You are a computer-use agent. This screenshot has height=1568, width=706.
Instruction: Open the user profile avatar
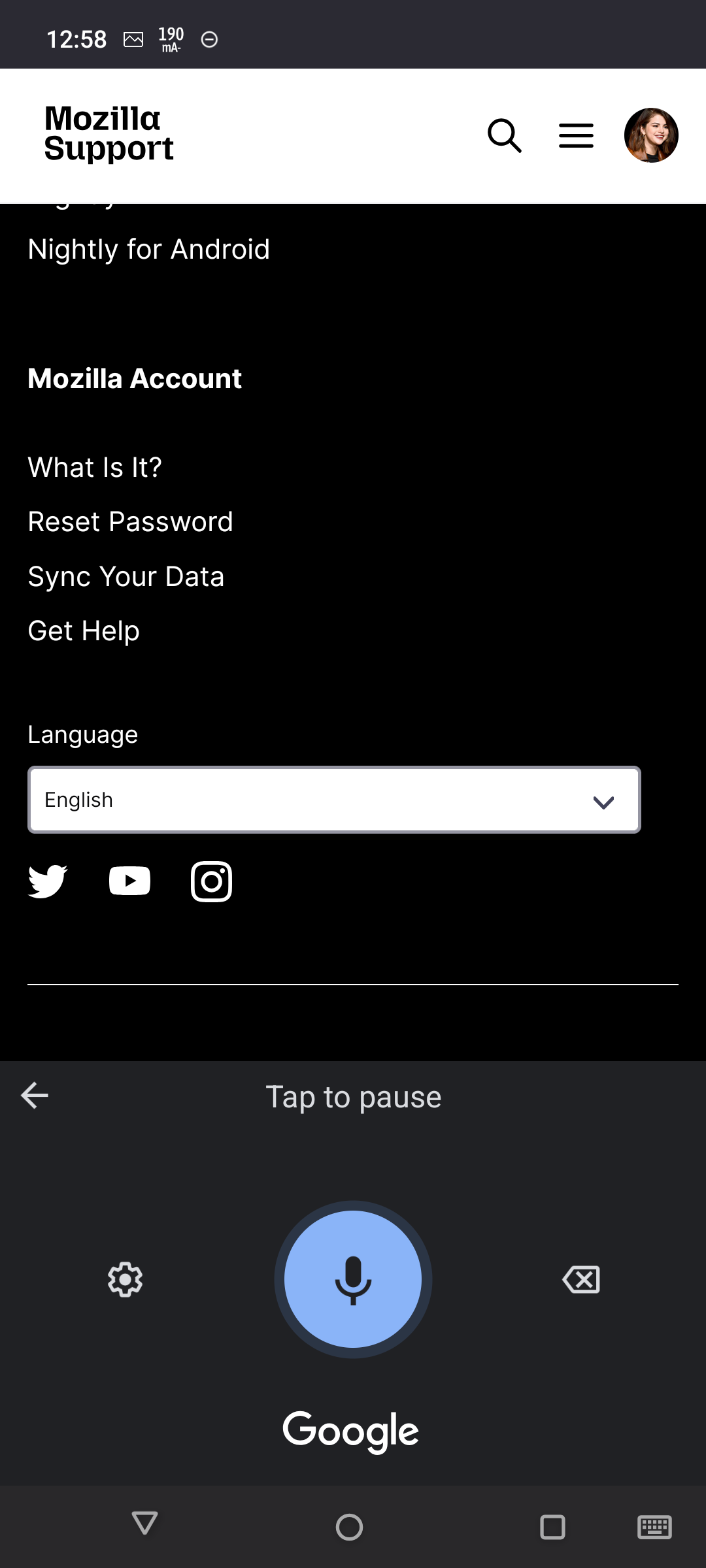[x=651, y=135]
